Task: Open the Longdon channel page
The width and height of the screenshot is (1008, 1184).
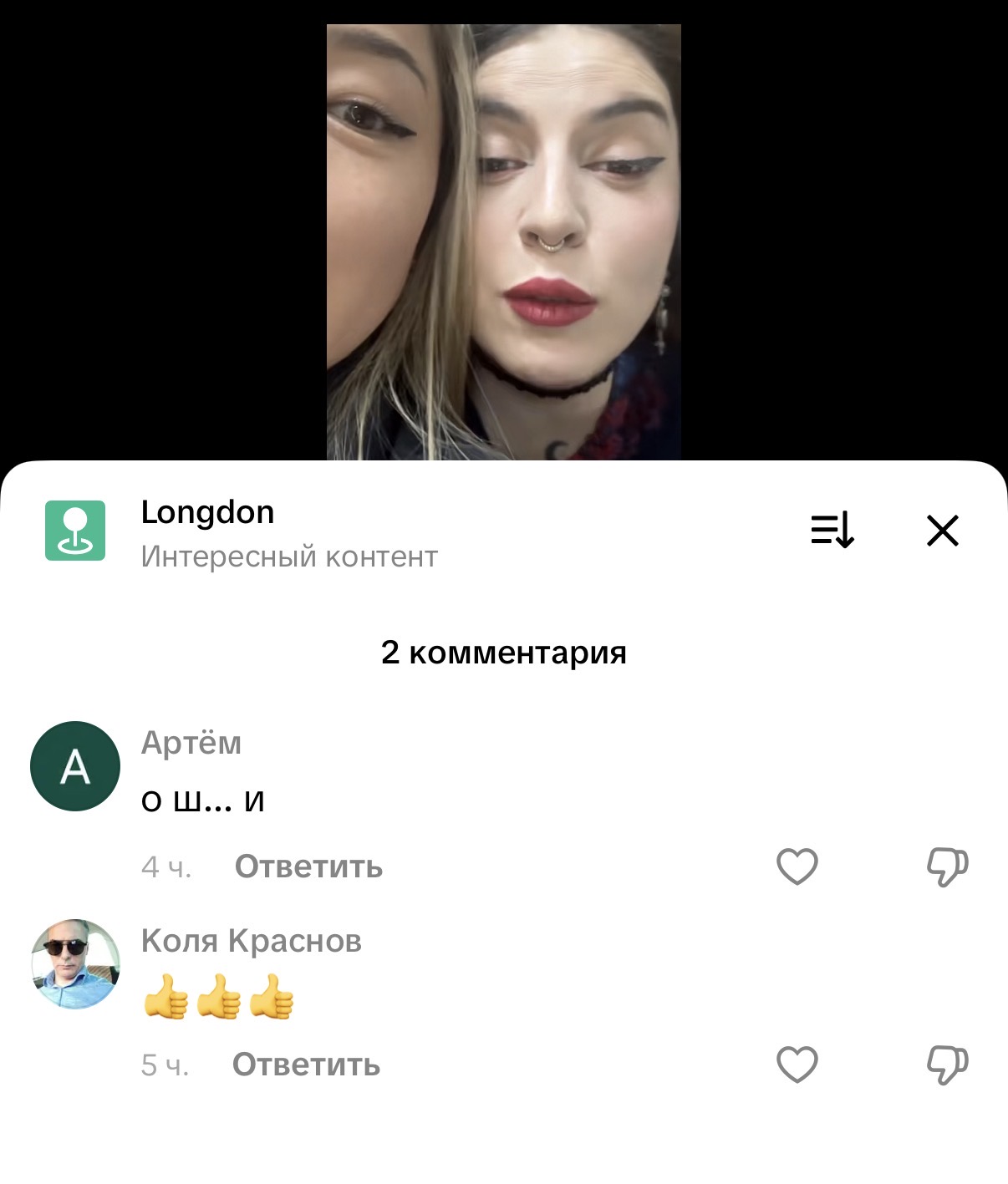Action: (x=207, y=512)
